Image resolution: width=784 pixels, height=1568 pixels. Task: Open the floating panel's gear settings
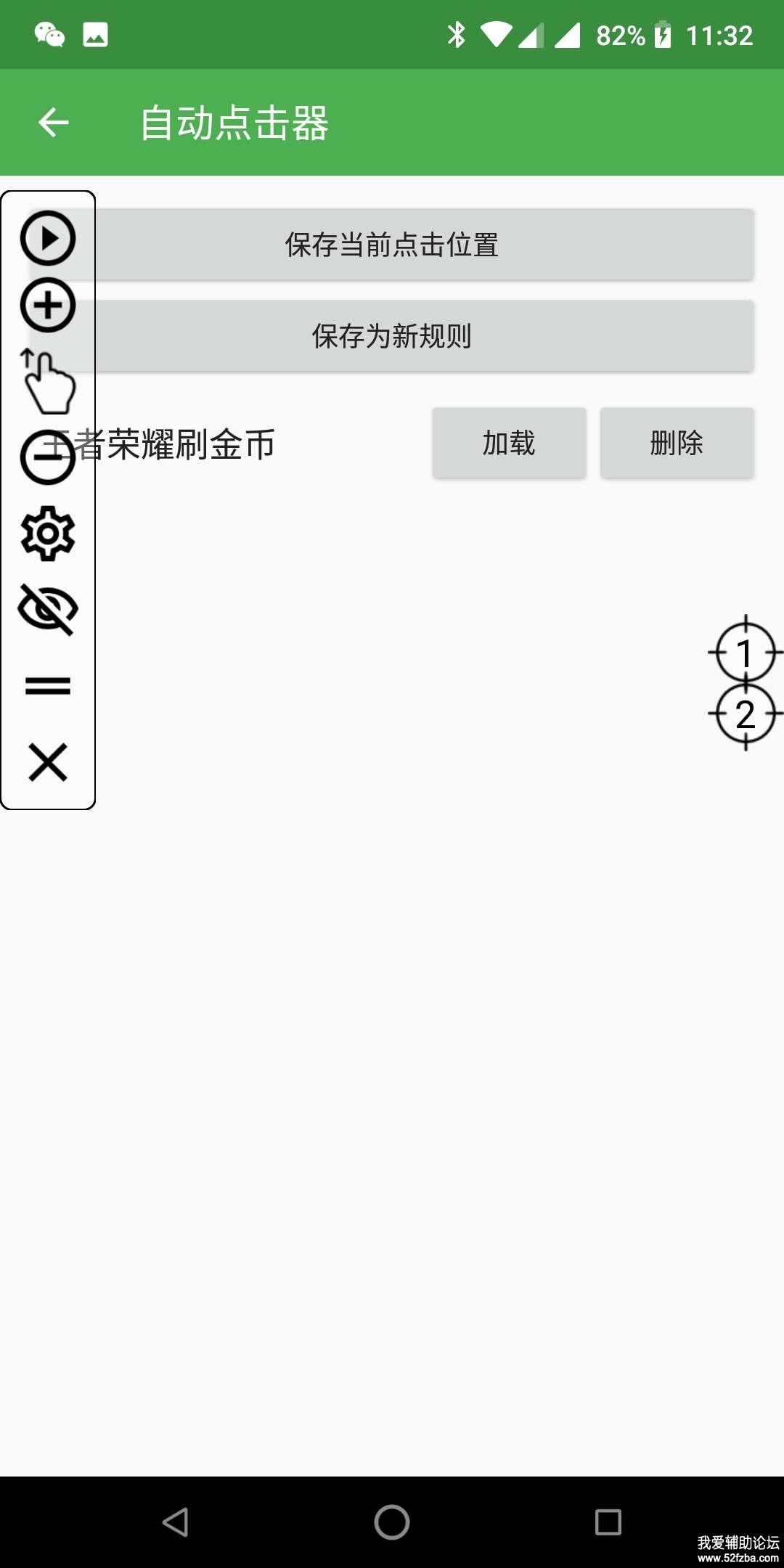pyautogui.click(x=48, y=534)
